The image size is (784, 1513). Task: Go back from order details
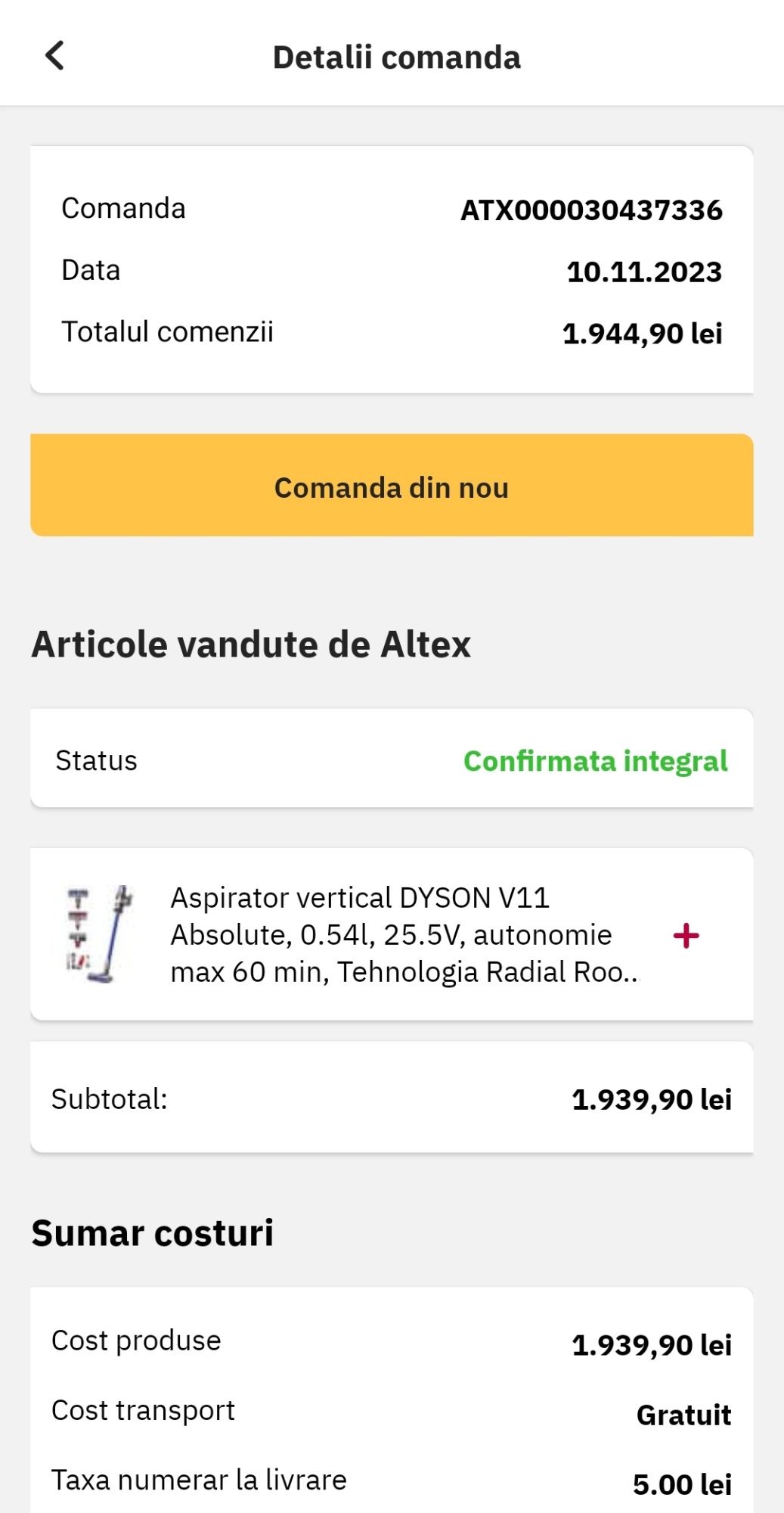tap(55, 56)
